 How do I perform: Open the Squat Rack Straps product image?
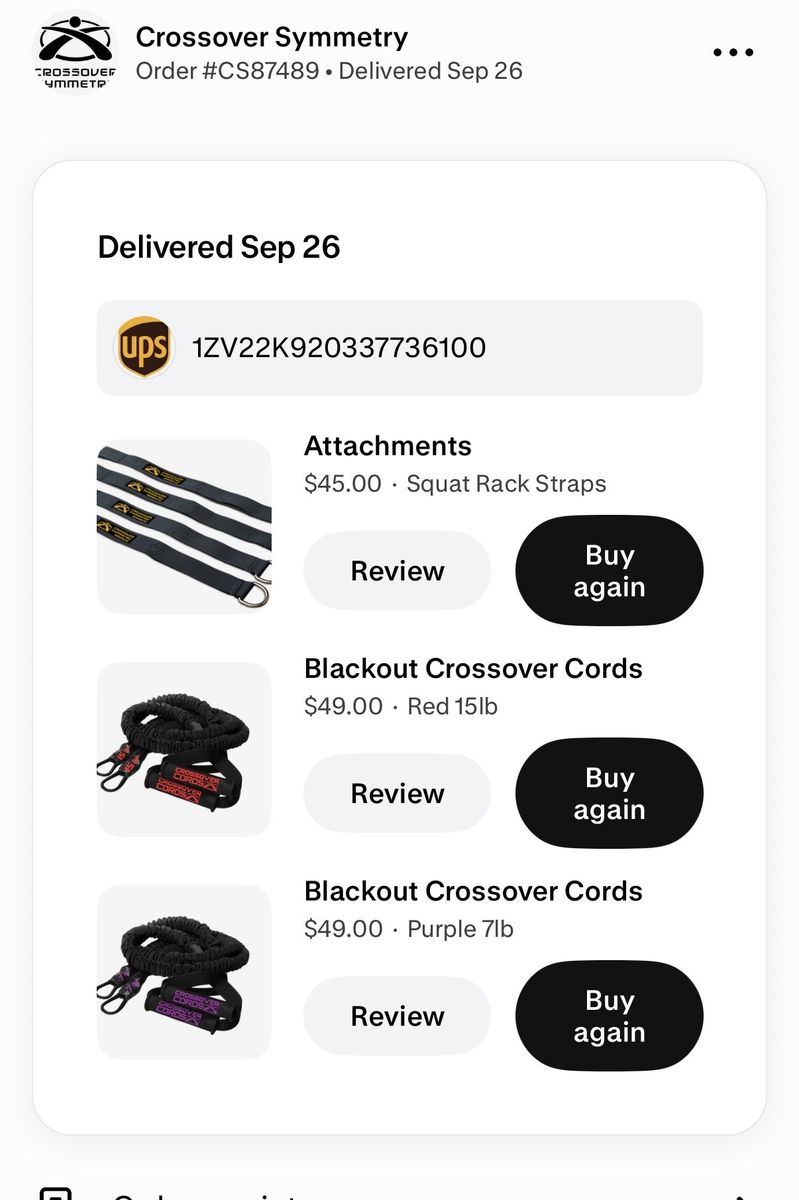click(184, 527)
